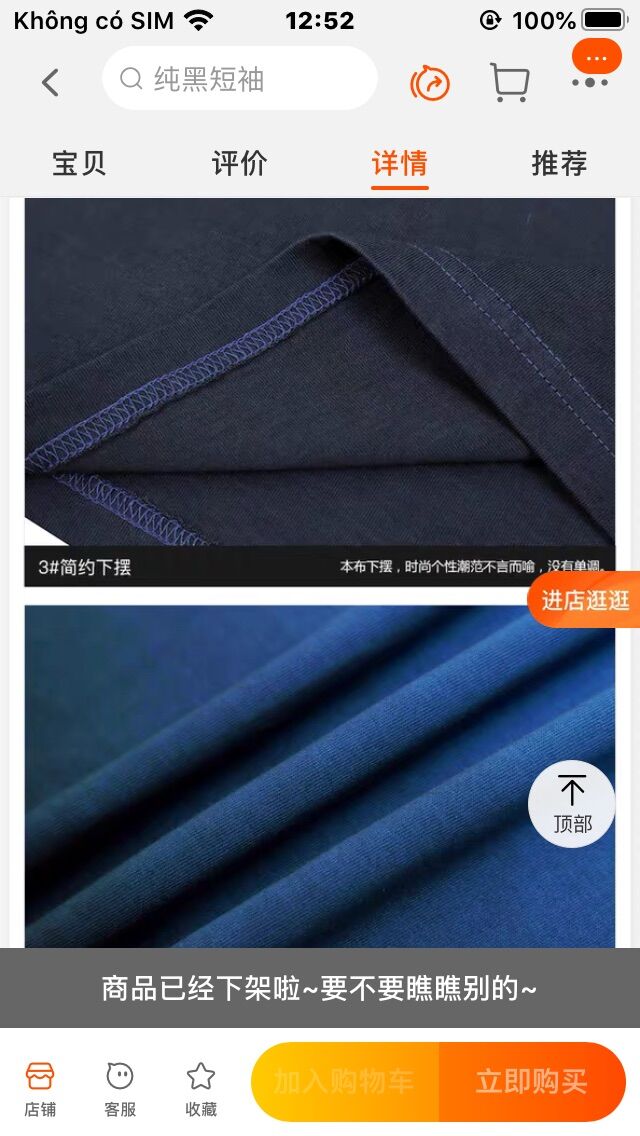Switch to the 推荐 tab
This screenshot has height=1136, width=640.
coord(560,163)
